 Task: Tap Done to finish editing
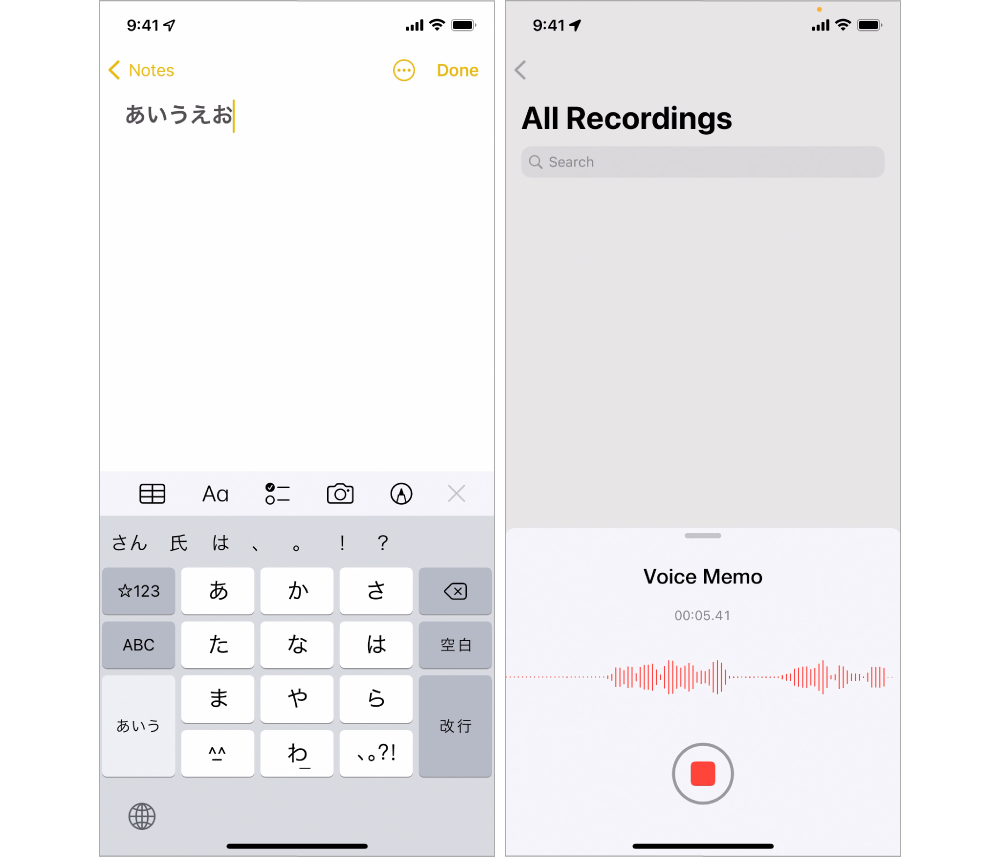[x=457, y=70]
